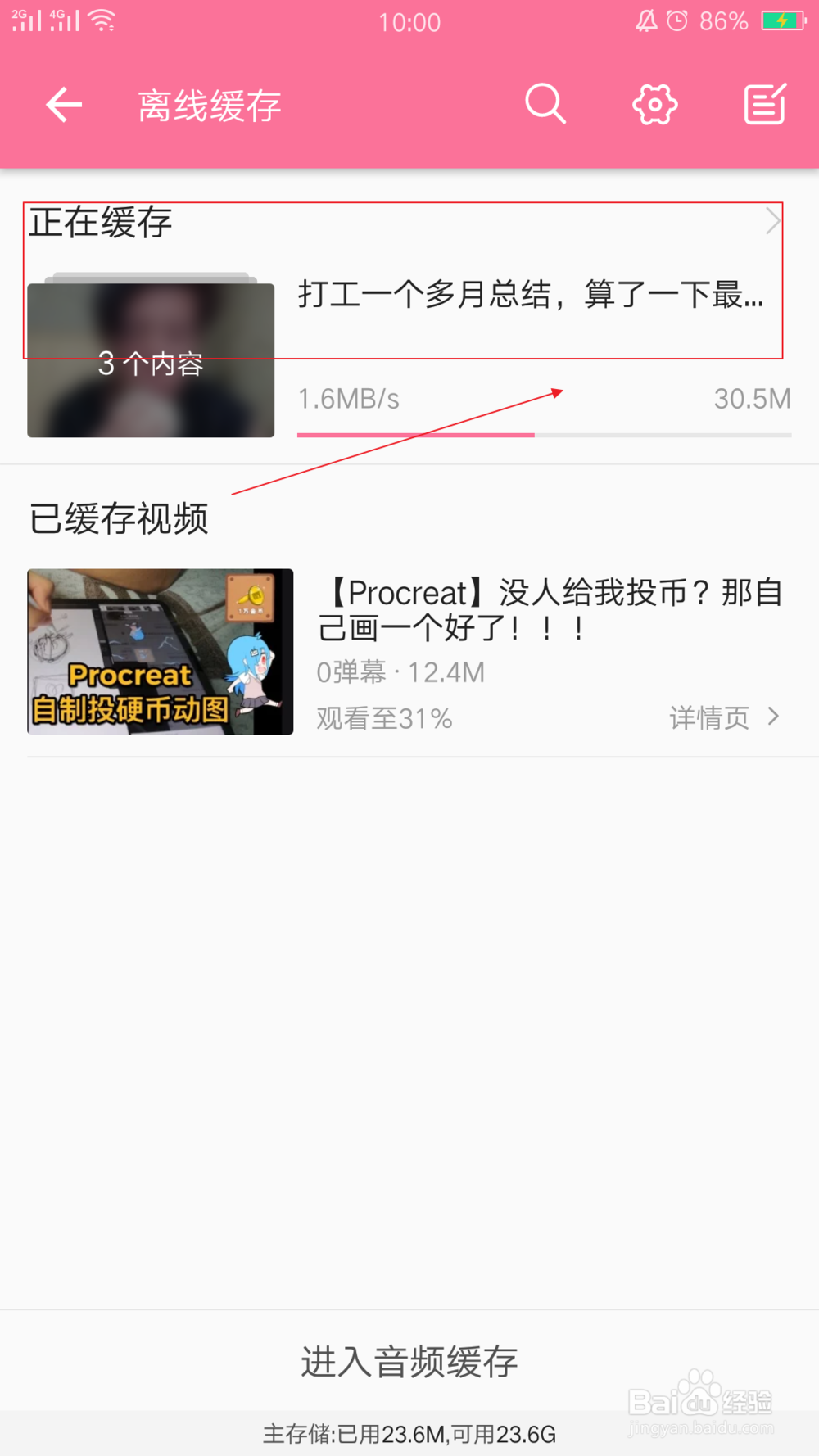Open the 3个内容 downloading thumbnail
The image size is (819, 1456).
[x=151, y=359]
